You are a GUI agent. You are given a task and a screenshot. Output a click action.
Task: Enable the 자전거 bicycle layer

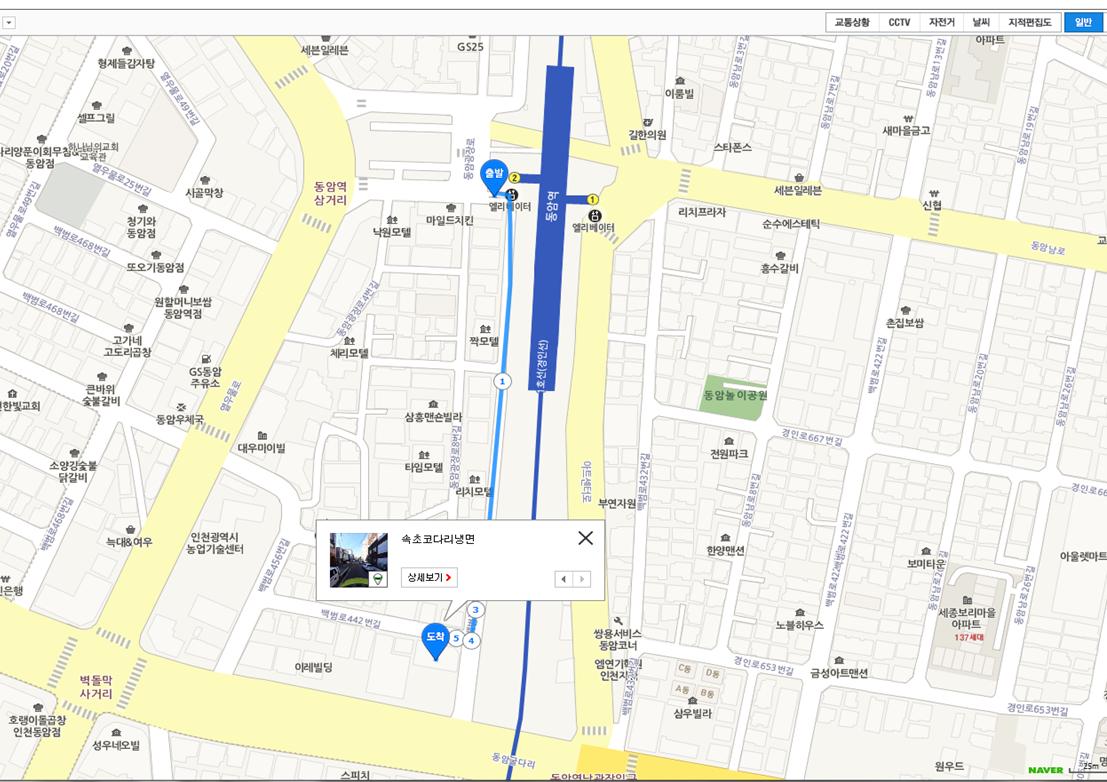click(942, 22)
